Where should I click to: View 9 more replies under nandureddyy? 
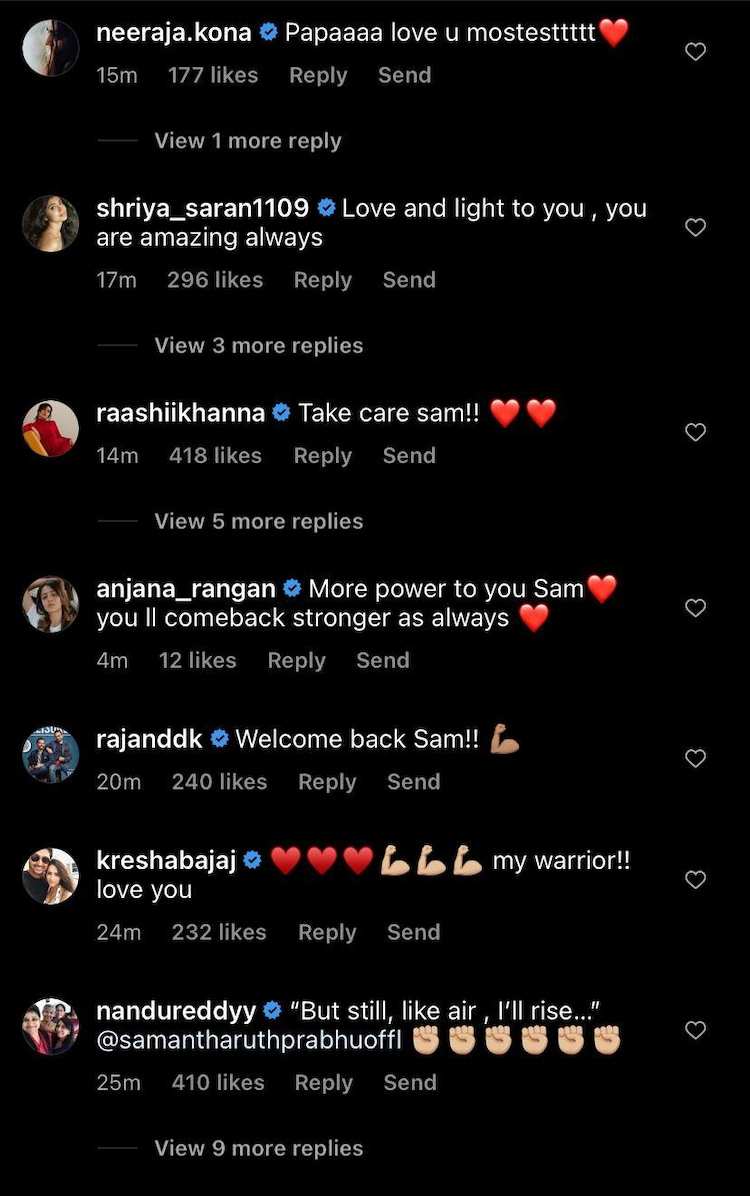click(x=258, y=1148)
